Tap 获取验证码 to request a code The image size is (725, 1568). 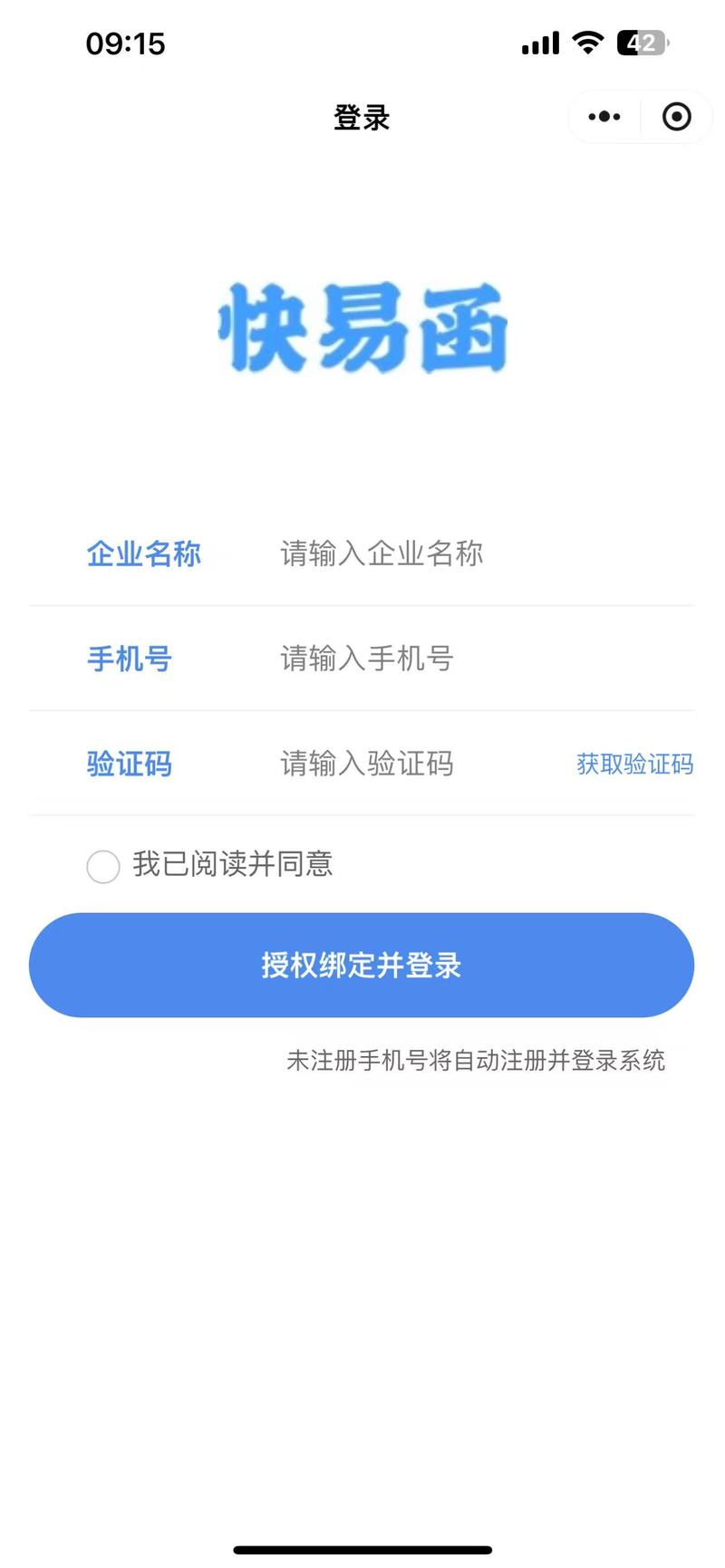[635, 765]
